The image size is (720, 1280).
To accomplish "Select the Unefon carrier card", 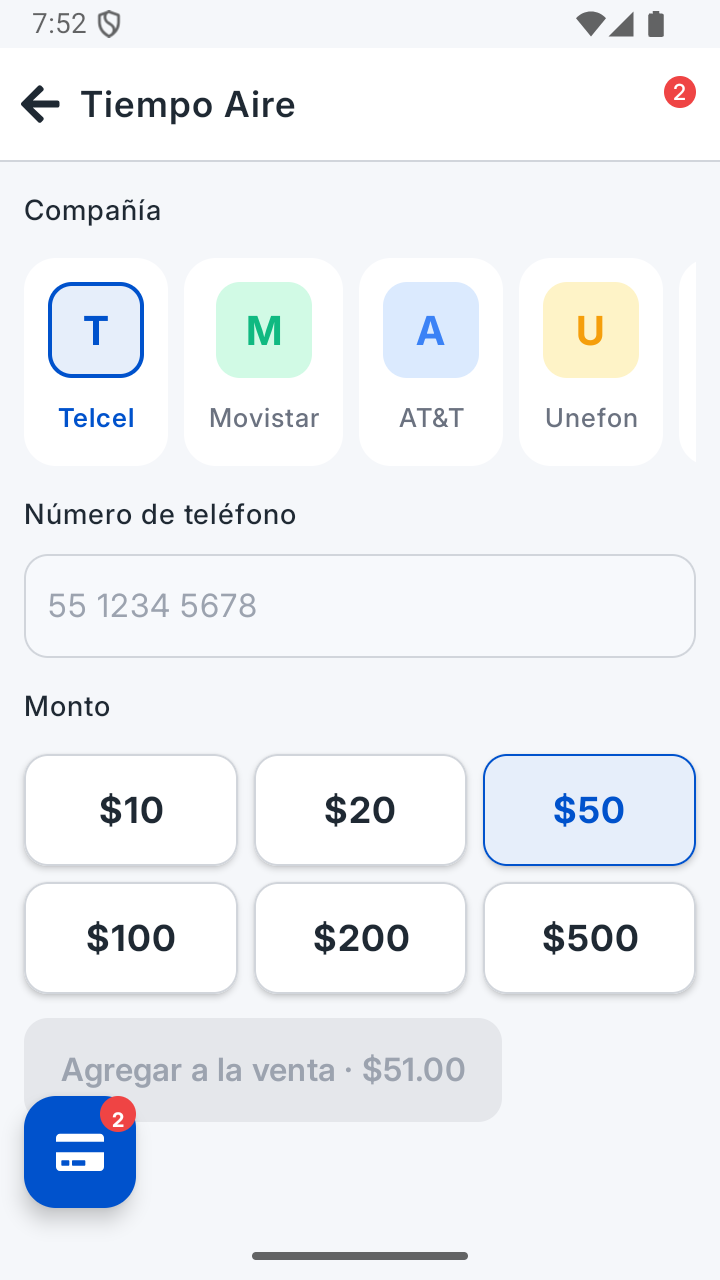I will [591, 362].
